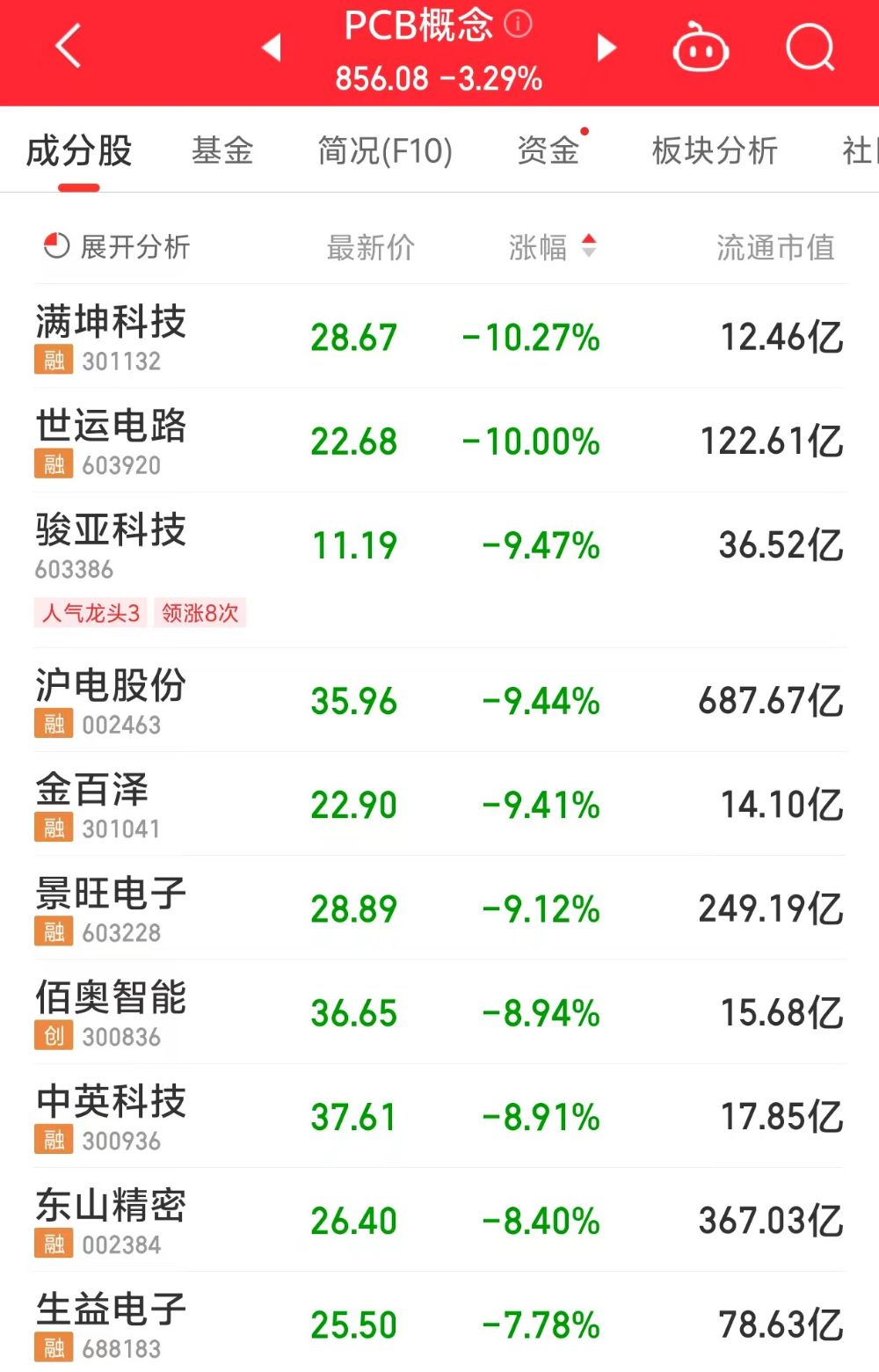The width and height of the screenshot is (879, 1372).
Task: Open stock 东山精密 002384
Action: click(111, 1221)
